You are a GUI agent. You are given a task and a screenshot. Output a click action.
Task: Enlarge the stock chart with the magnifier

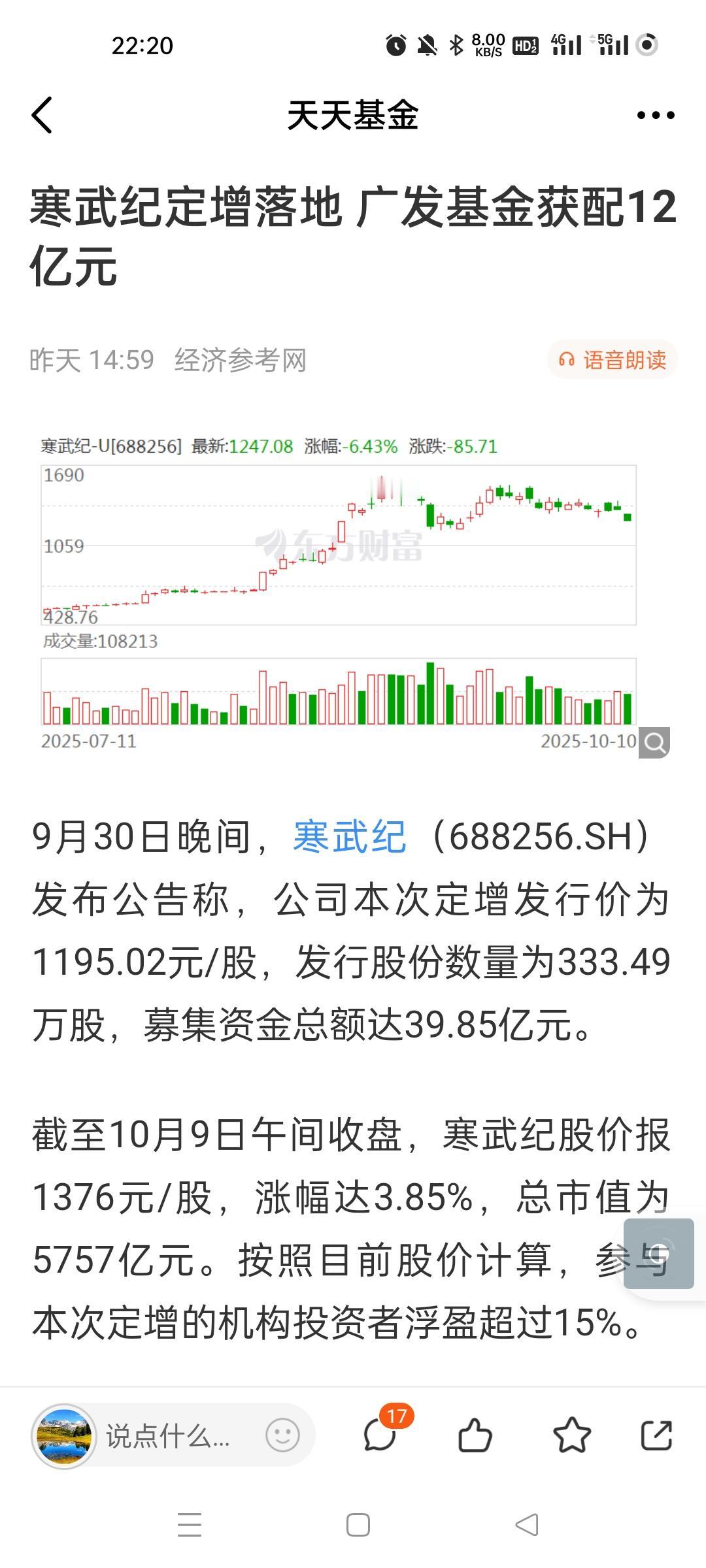pyautogui.click(x=654, y=742)
